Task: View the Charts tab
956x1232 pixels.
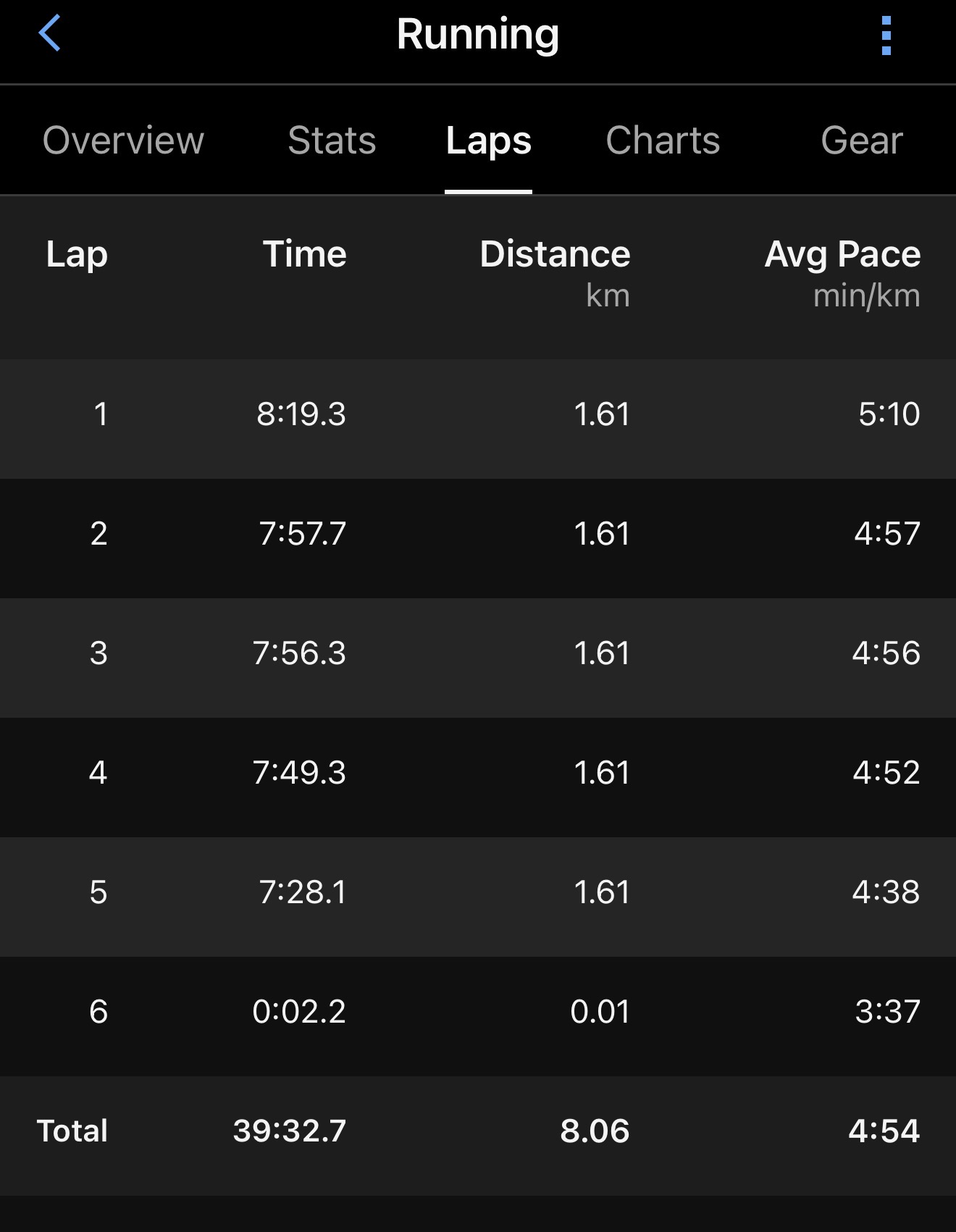Action: 663,141
